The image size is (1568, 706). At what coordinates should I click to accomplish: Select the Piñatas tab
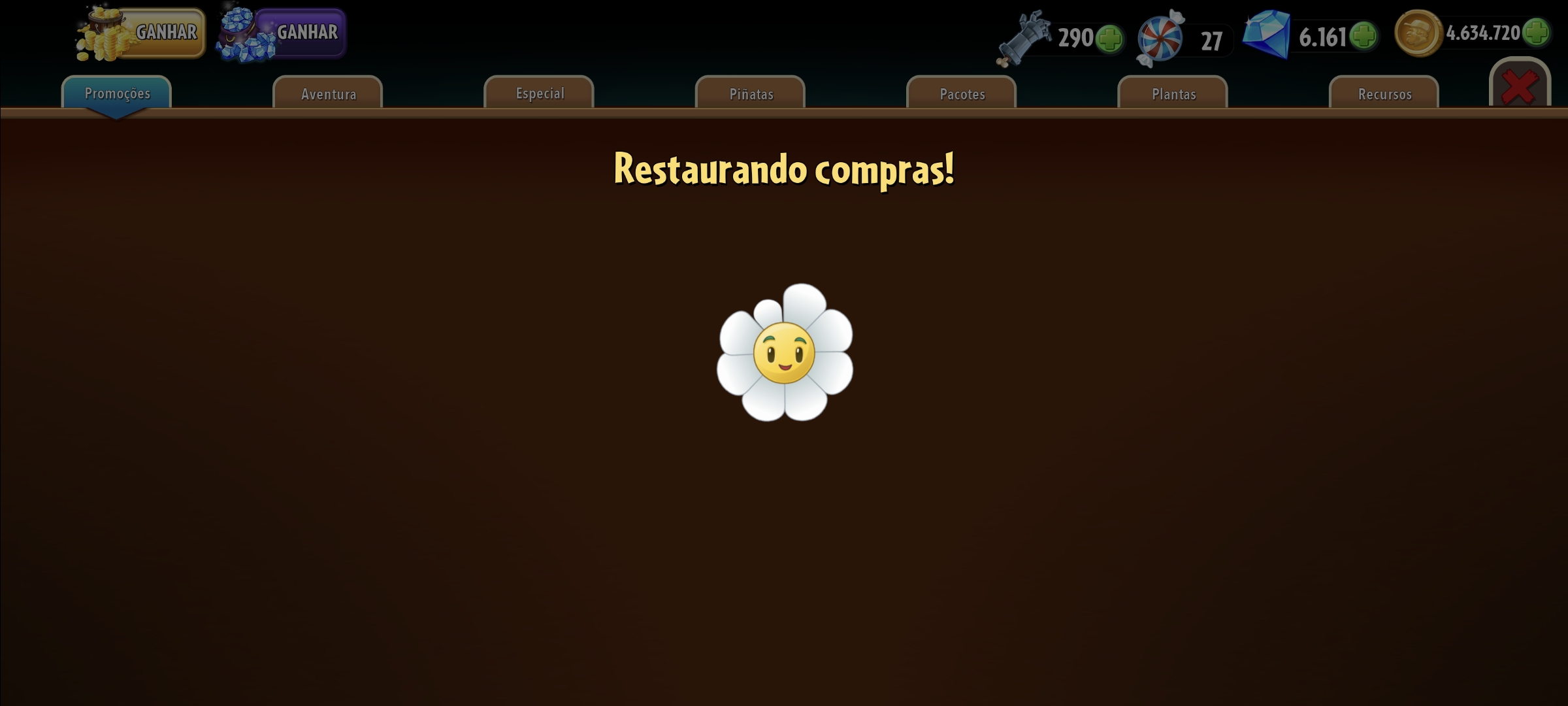[751, 93]
